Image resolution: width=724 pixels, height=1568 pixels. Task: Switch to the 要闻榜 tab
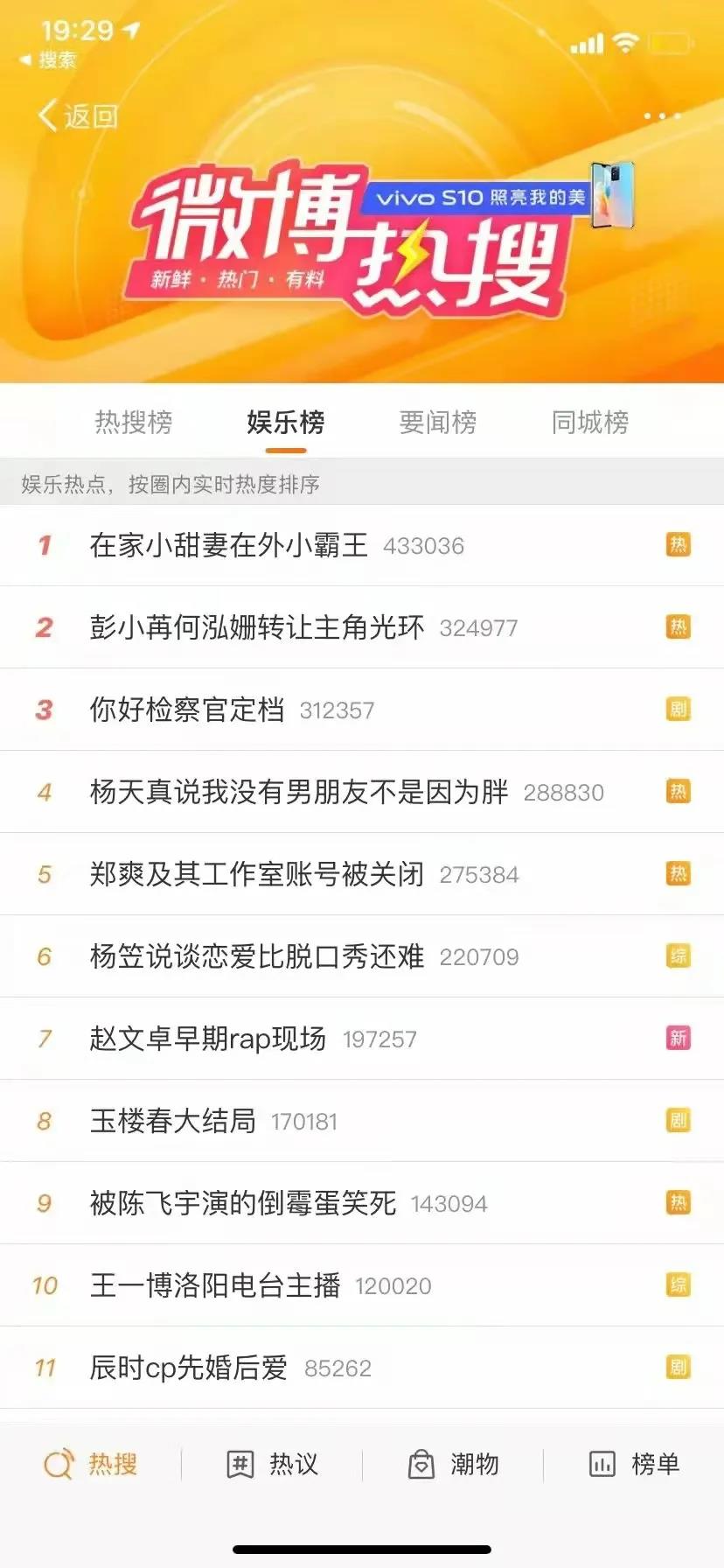pyautogui.click(x=438, y=423)
